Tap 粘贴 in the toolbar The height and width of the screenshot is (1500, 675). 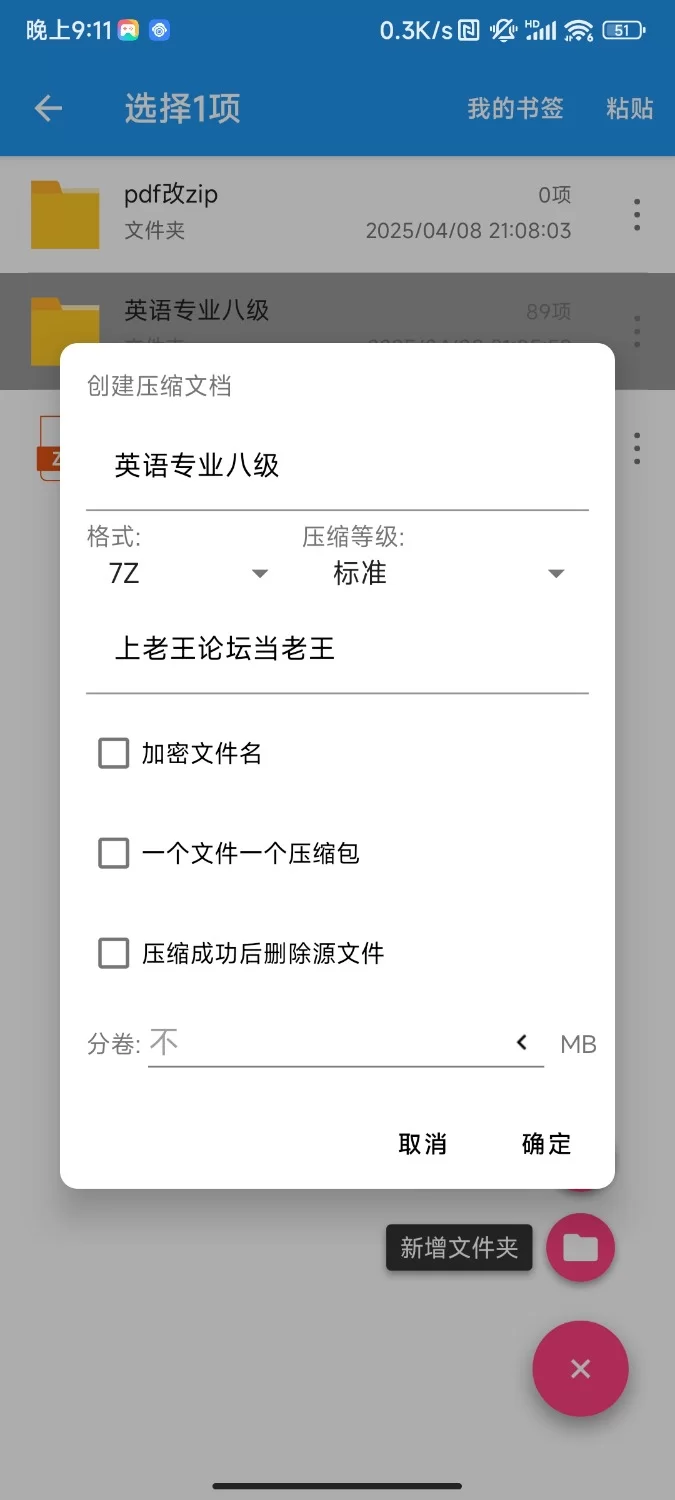click(x=630, y=108)
